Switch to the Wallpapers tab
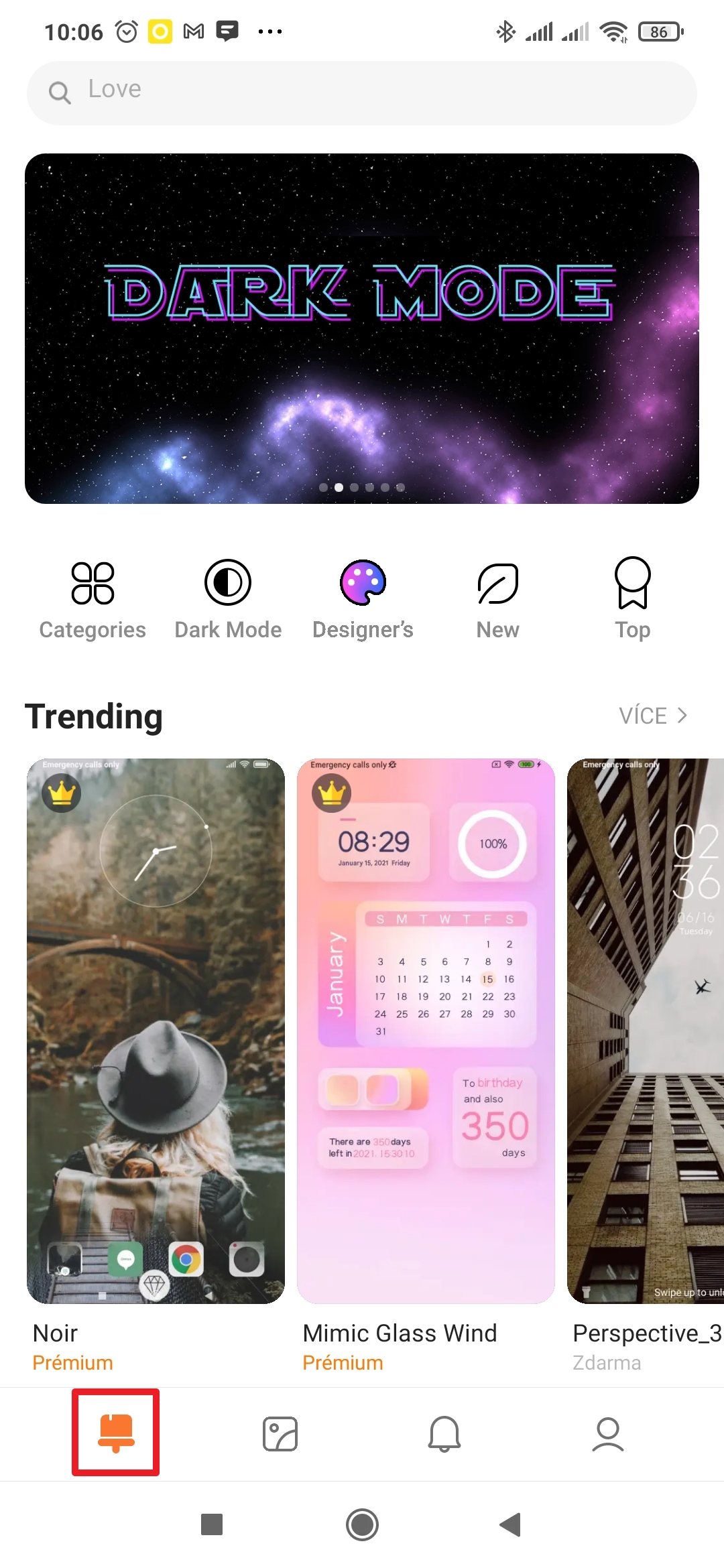This screenshot has height=1568, width=724. (x=280, y=1434)
